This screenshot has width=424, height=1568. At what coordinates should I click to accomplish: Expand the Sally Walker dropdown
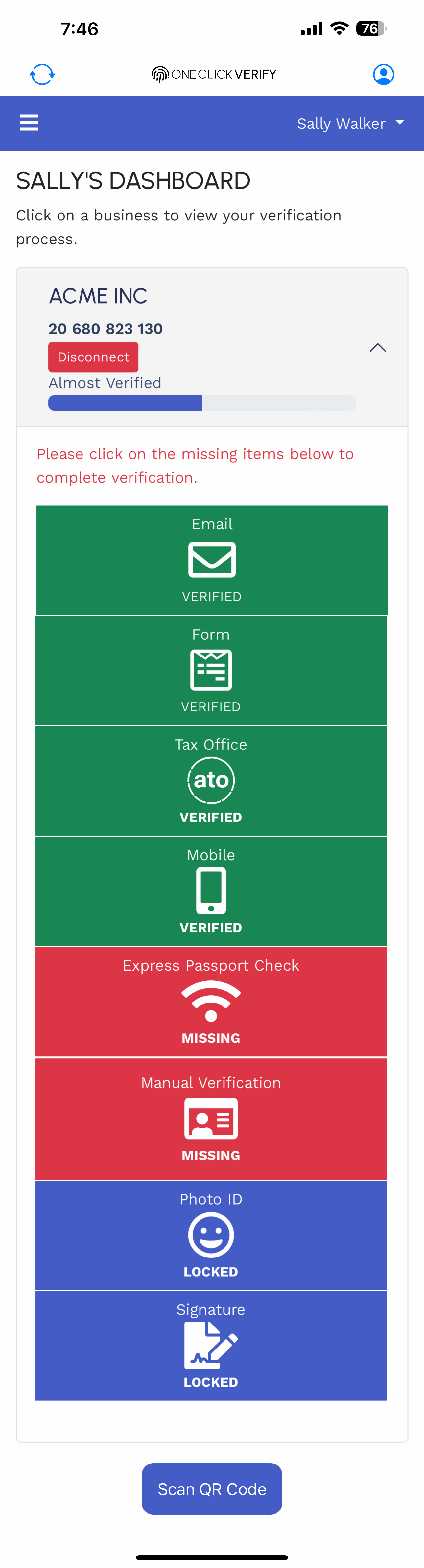[x=350, y=124]
